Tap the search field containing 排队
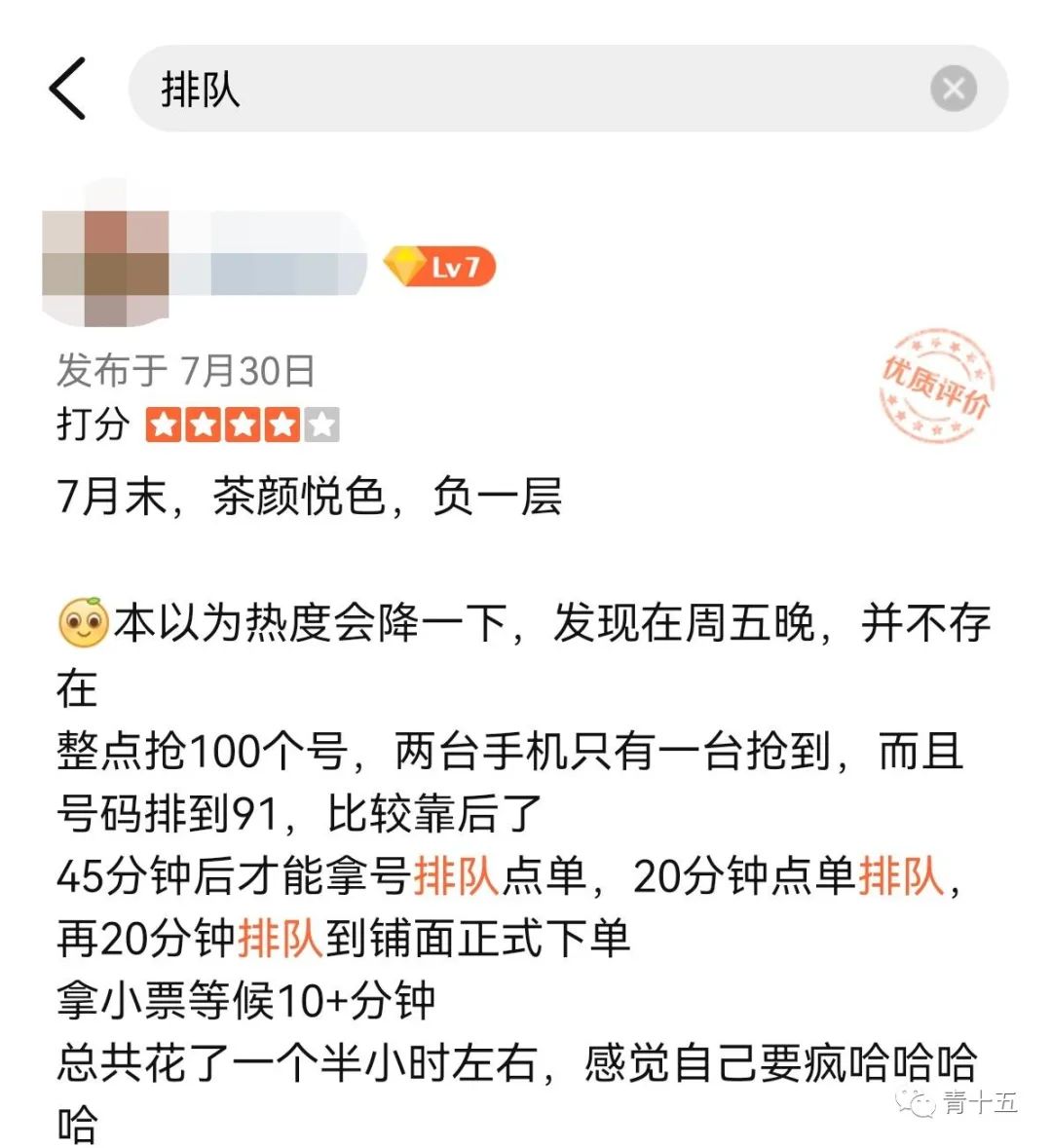 click(x=526, y=89)
